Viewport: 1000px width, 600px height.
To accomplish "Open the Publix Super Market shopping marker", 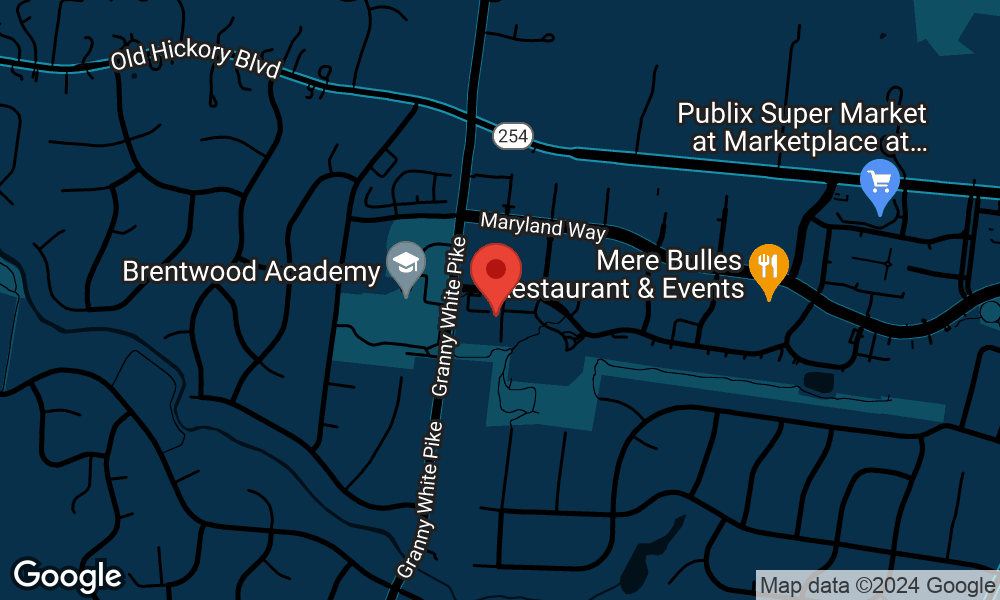I will tap(880, 184).
